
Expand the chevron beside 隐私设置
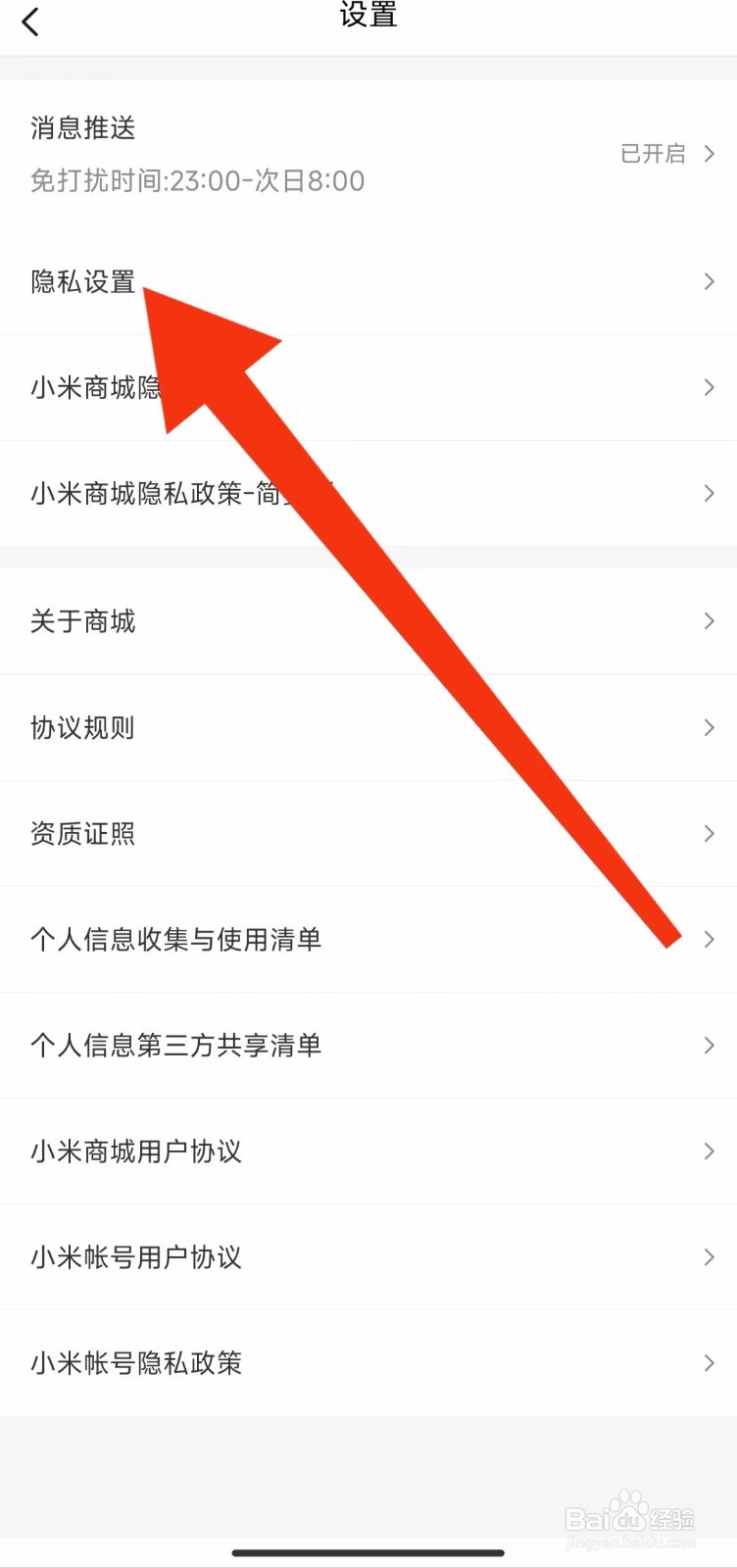tap(709, 282)
